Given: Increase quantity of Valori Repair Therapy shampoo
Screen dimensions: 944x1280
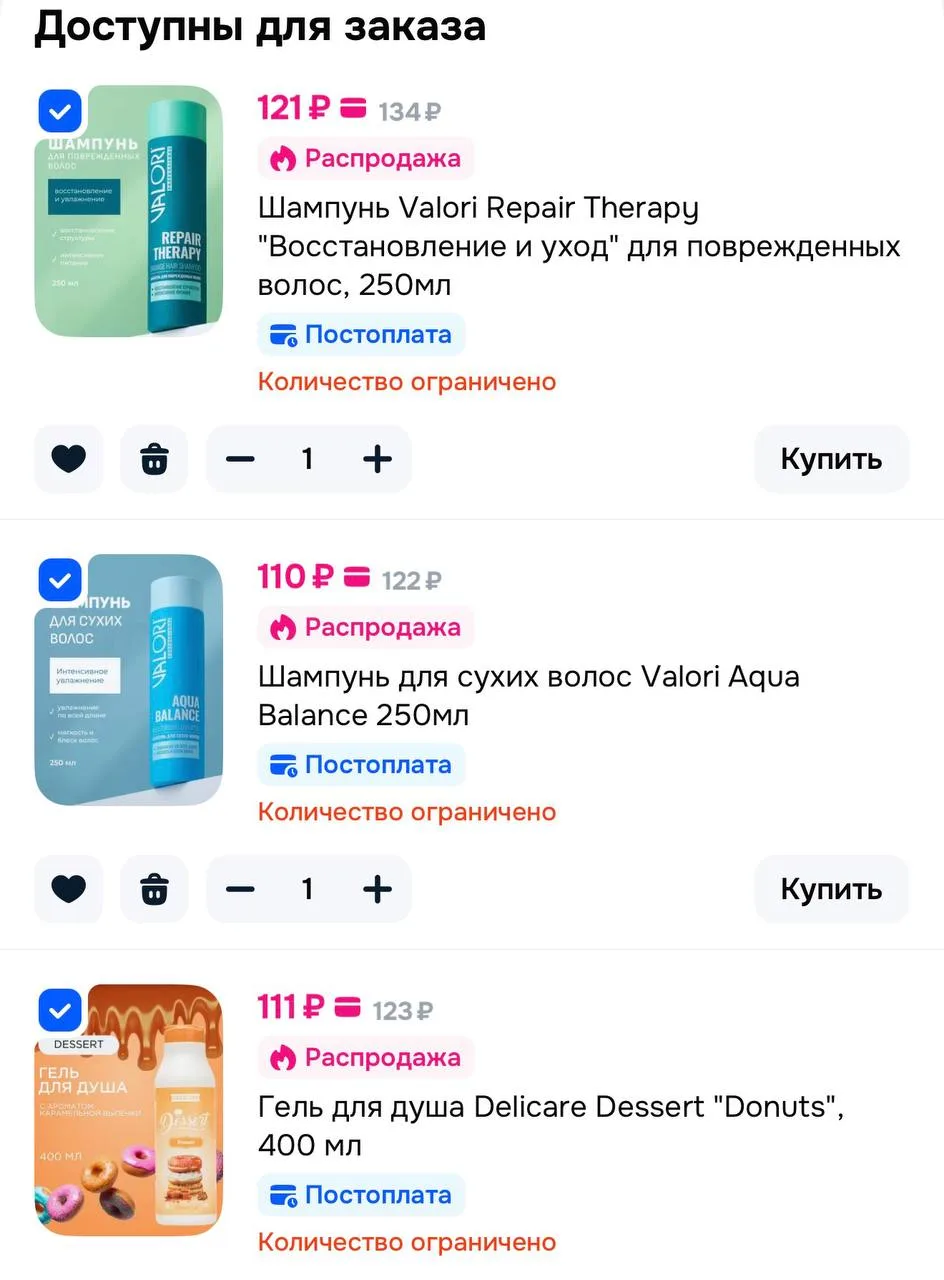Looking at the screenshot, I should (x=377, y=459).
